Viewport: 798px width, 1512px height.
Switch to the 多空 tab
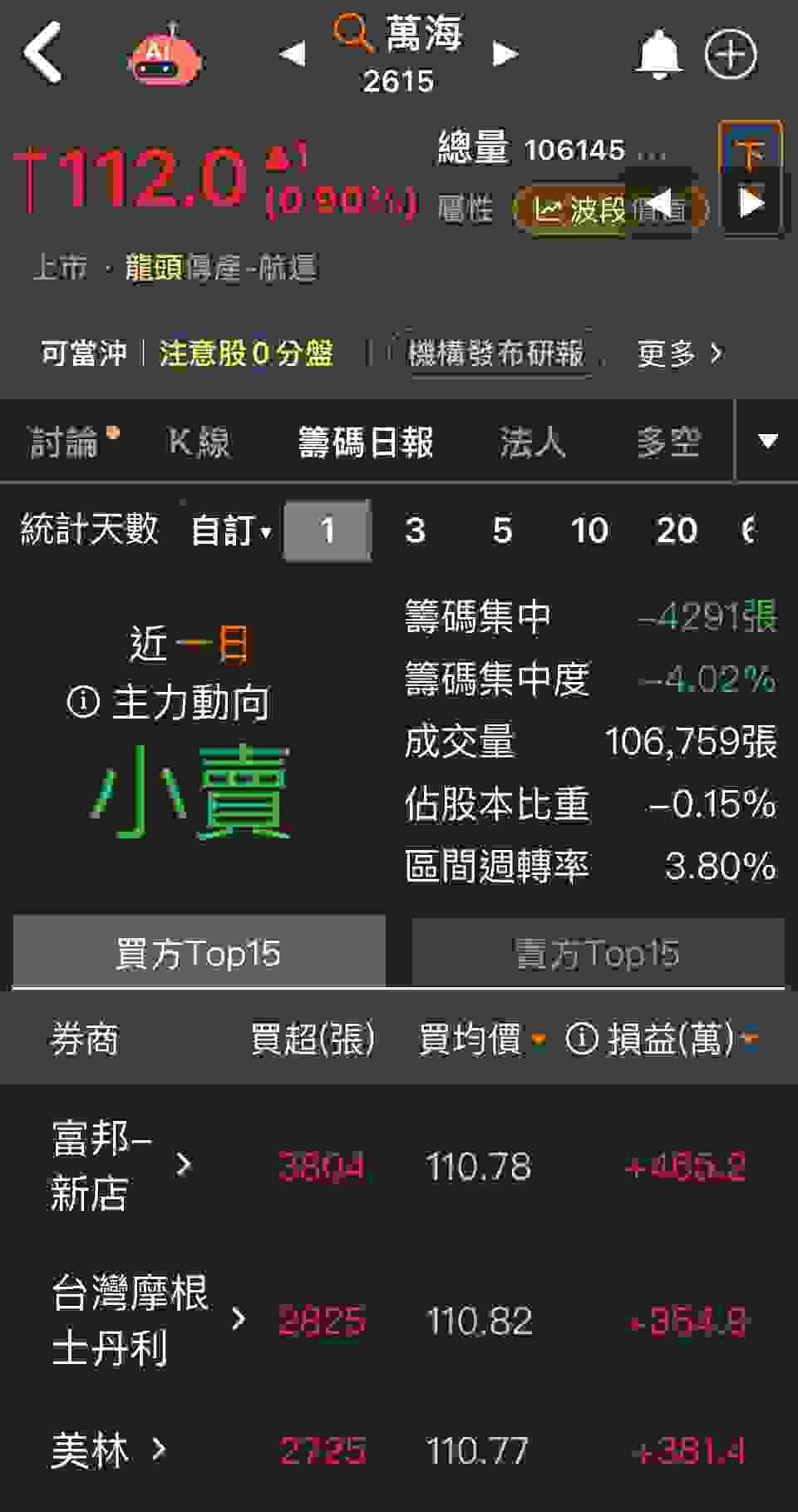coord(667,442)
